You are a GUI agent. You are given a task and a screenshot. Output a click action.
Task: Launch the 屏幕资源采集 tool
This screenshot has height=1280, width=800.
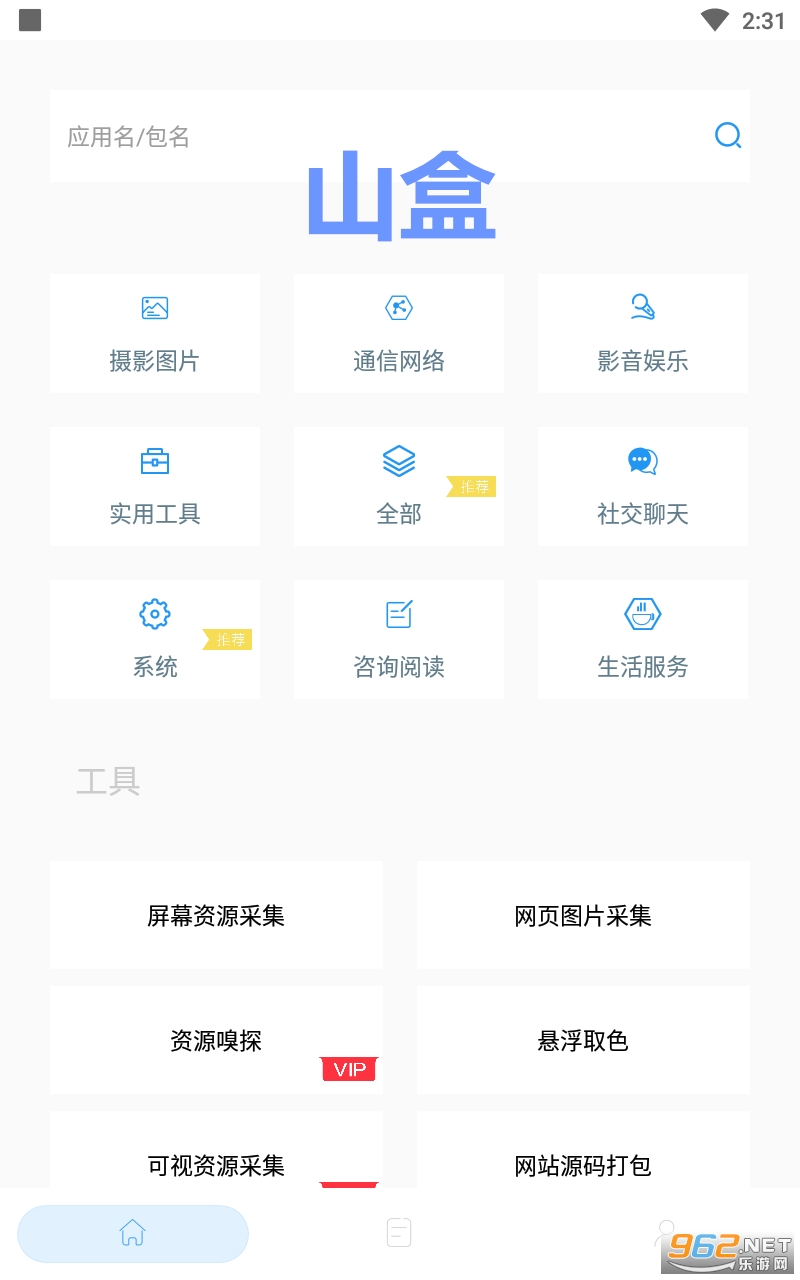pyautogui.click(x=216, y=915)
